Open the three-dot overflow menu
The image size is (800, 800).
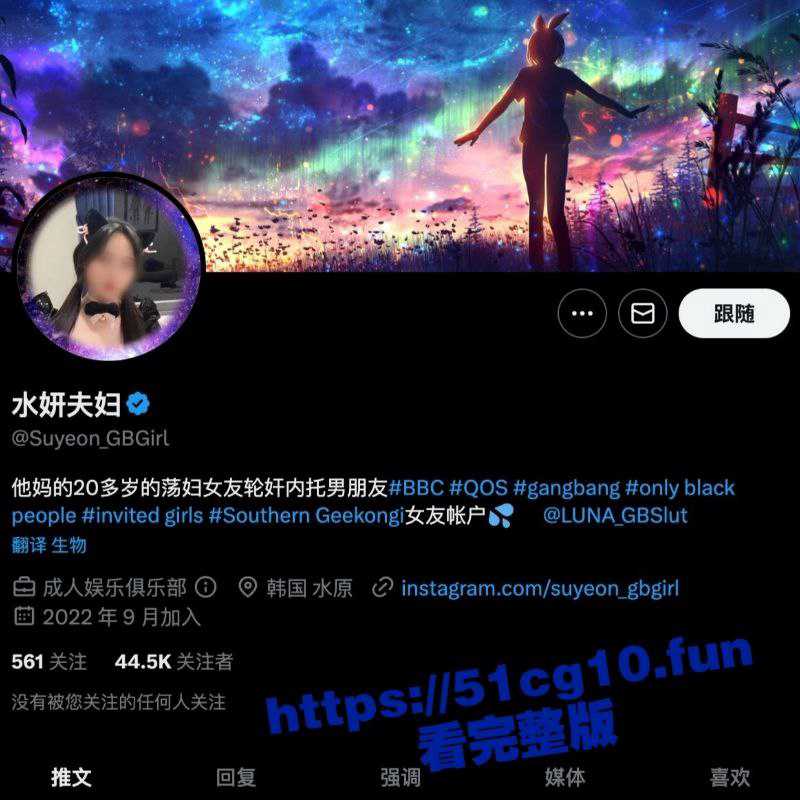pos(582,314)
